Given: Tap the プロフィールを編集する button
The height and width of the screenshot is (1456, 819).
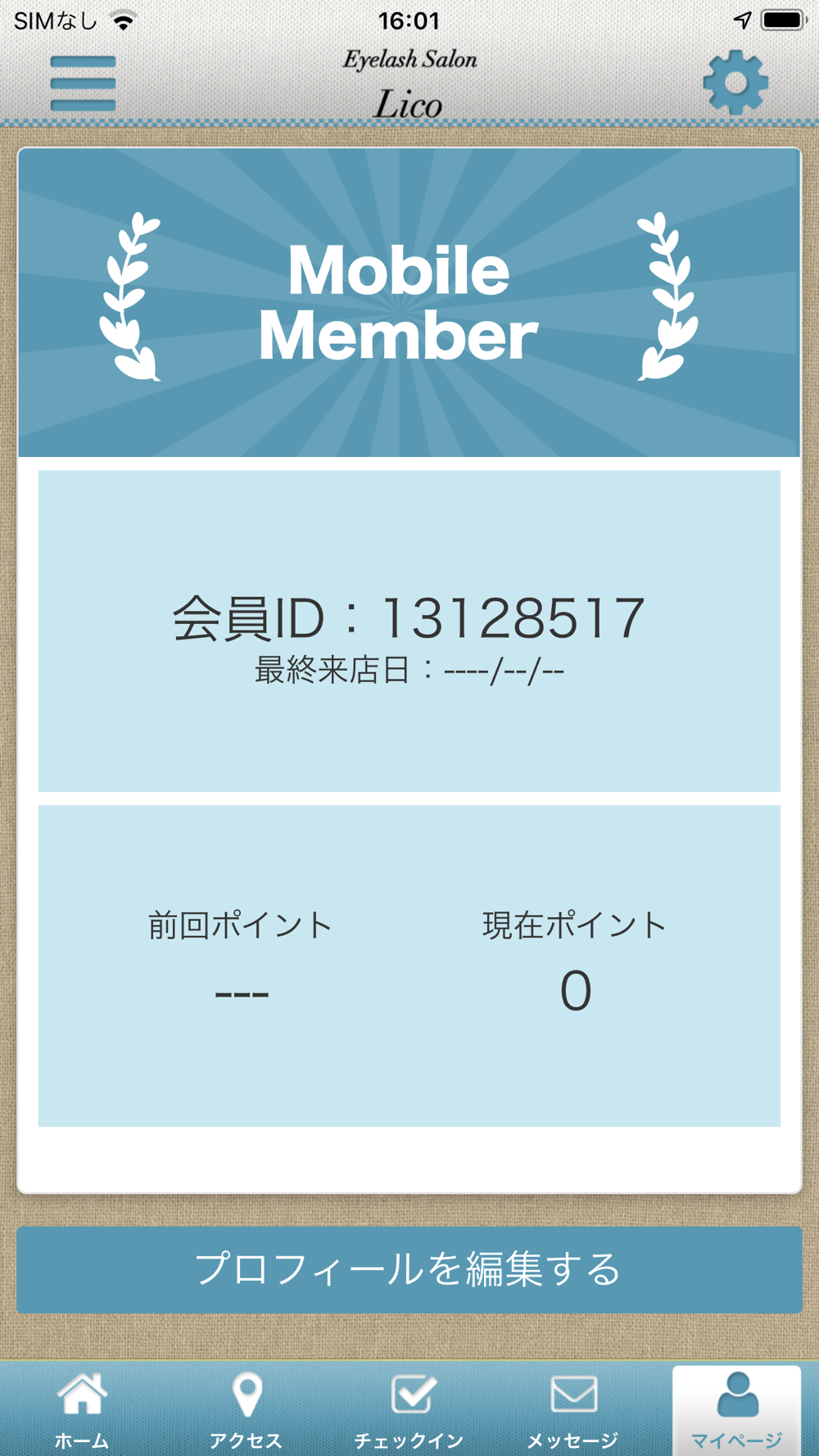Looking at the screenshot, I should point(409,1269).
